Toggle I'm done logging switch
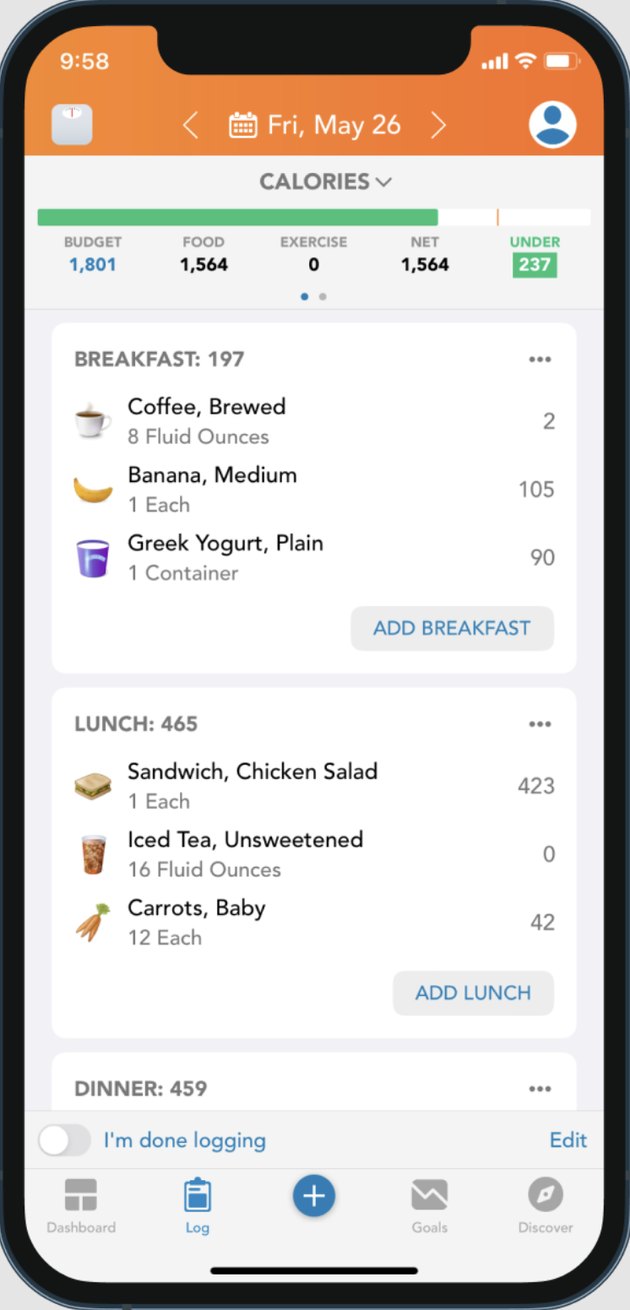 (64, 1140)
